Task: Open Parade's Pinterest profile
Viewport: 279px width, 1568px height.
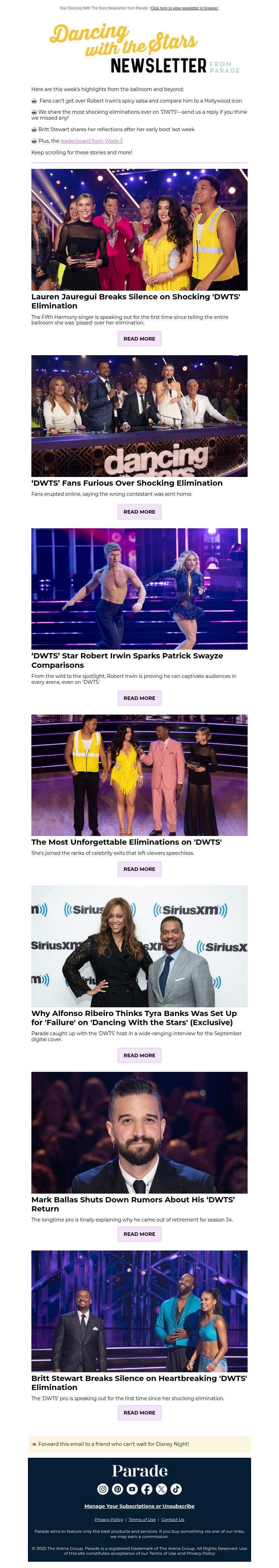Action: pos(117,1489)
